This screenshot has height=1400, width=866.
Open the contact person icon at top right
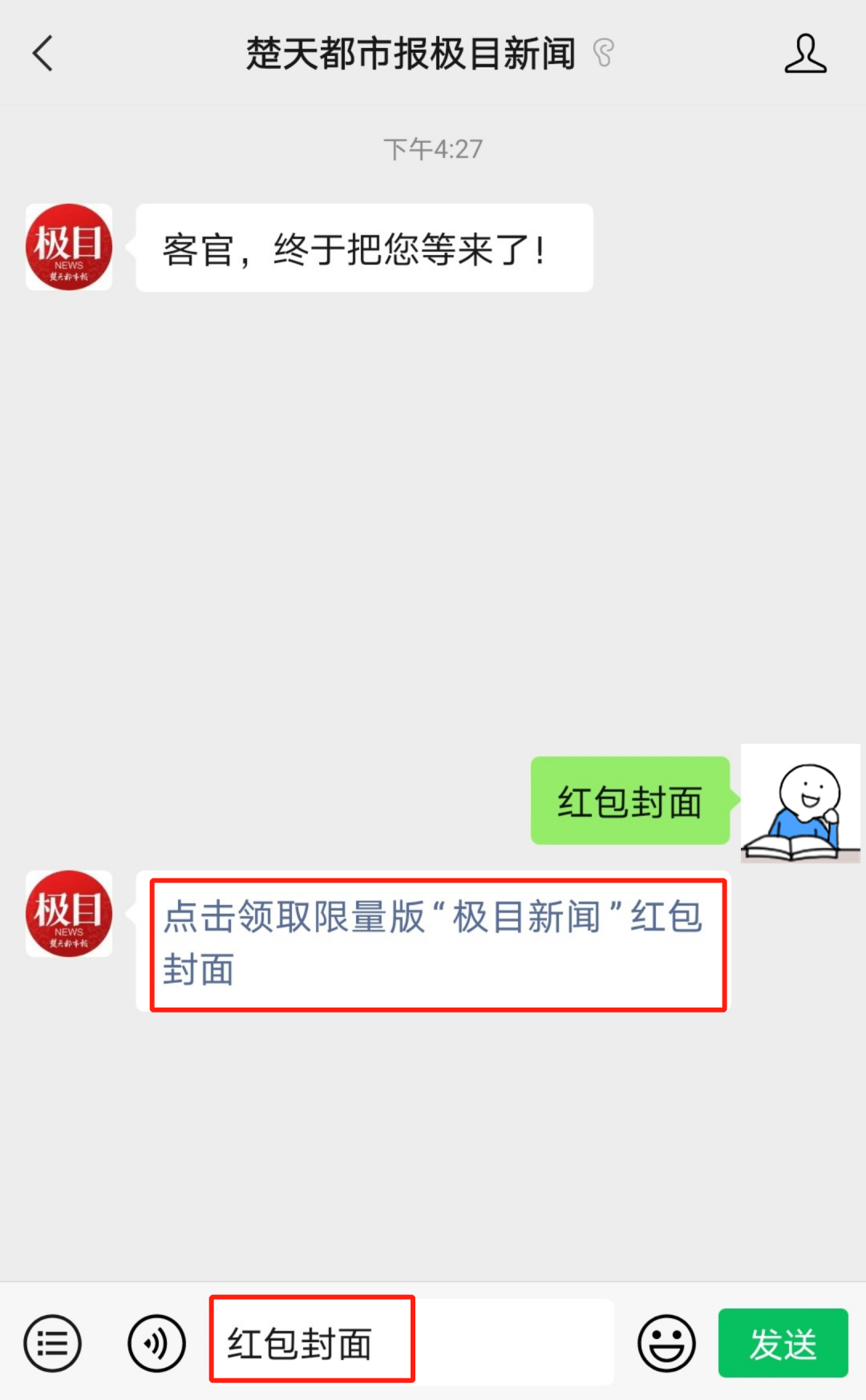coord(805,53)
